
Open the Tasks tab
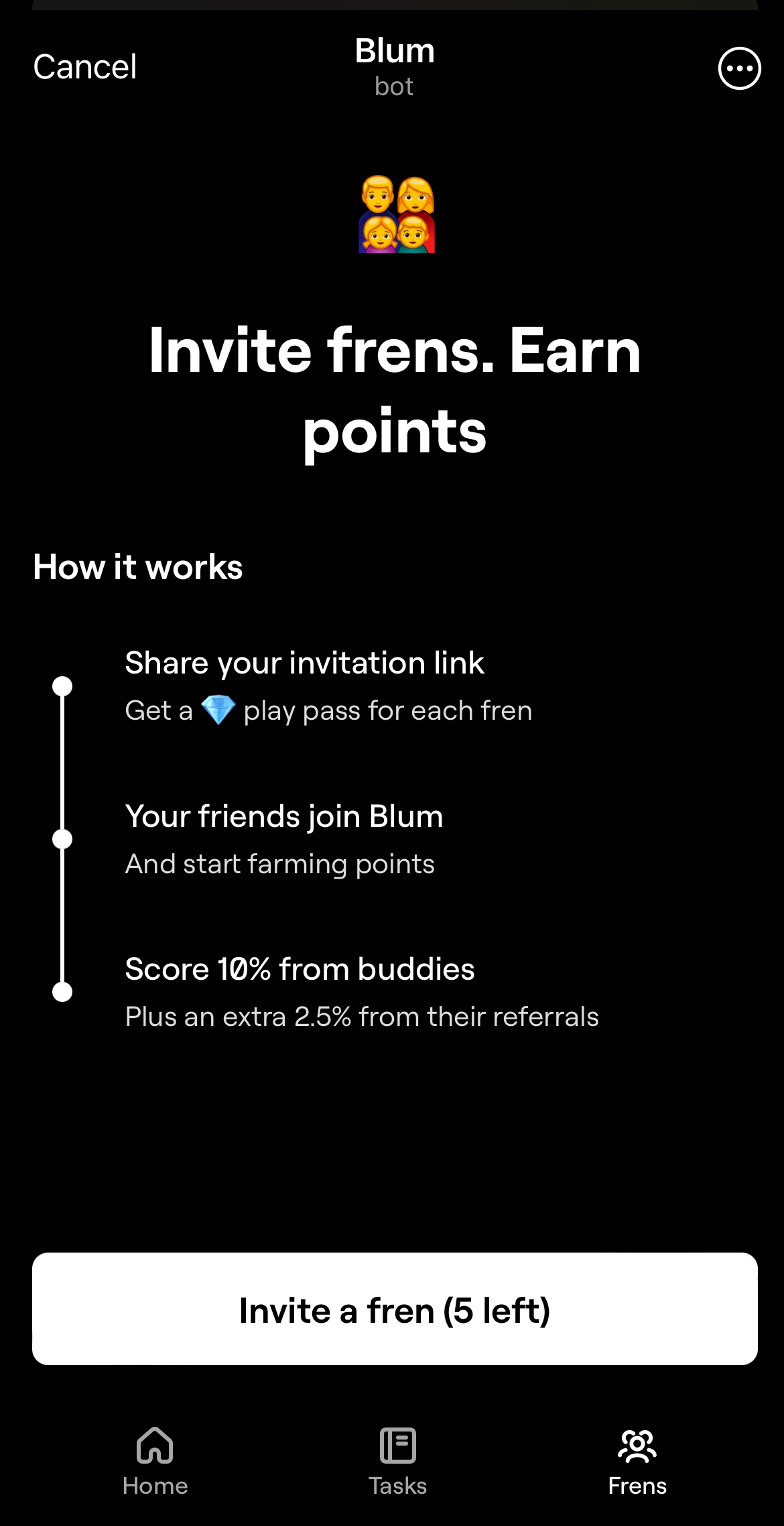pyautogui.click(x=397, y=1461)
